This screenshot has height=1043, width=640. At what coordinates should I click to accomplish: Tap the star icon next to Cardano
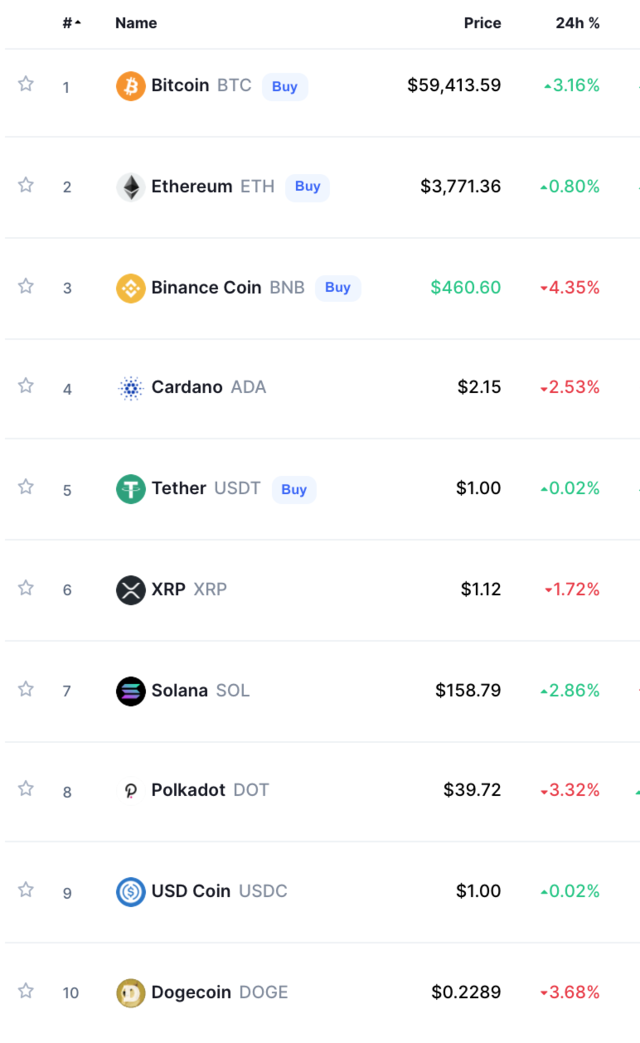click(x=26, y=386)
